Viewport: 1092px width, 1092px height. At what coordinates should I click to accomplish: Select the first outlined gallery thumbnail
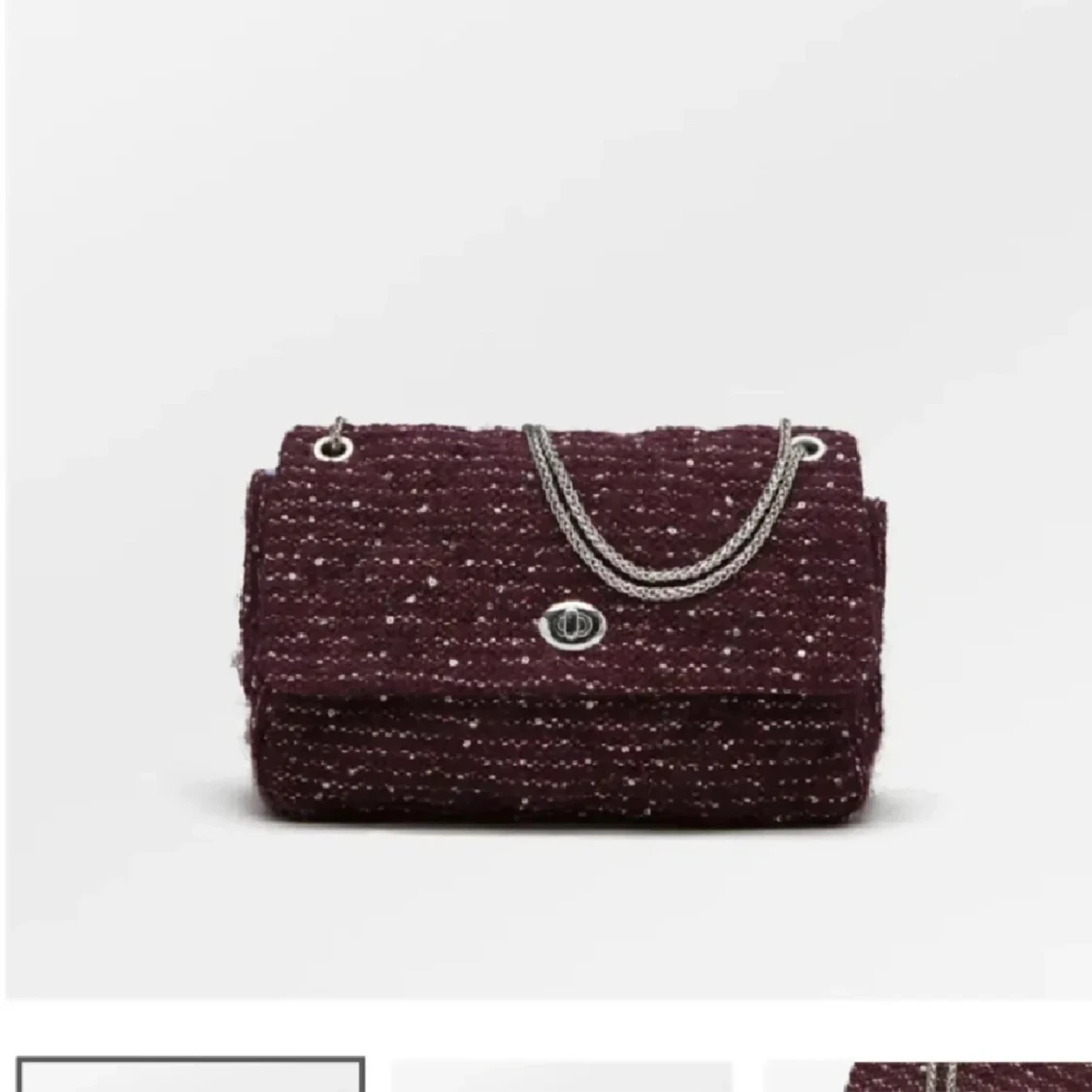(x=191, y=1074)
